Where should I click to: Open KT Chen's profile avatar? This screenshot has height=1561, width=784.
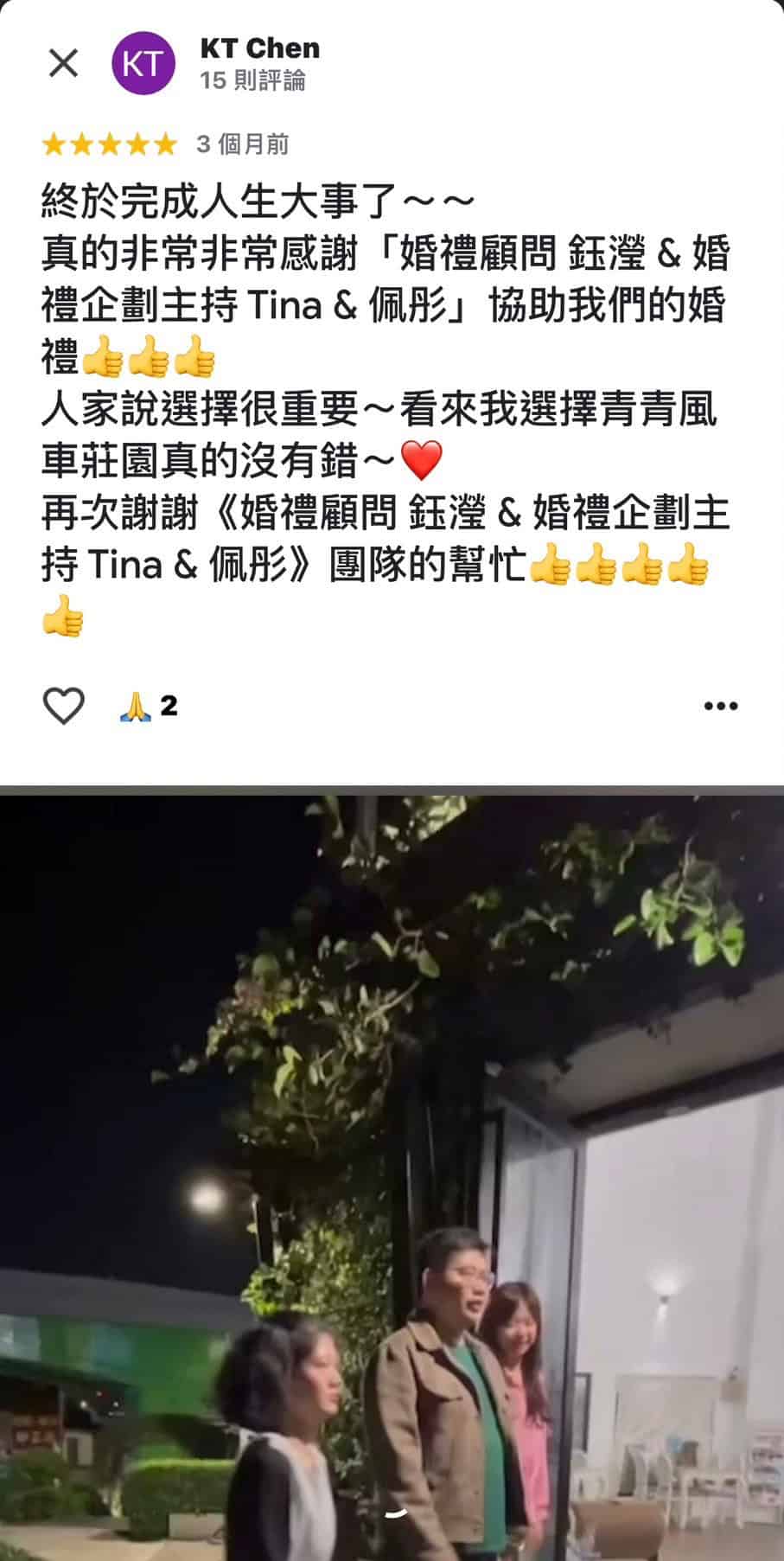coord(143,63)
